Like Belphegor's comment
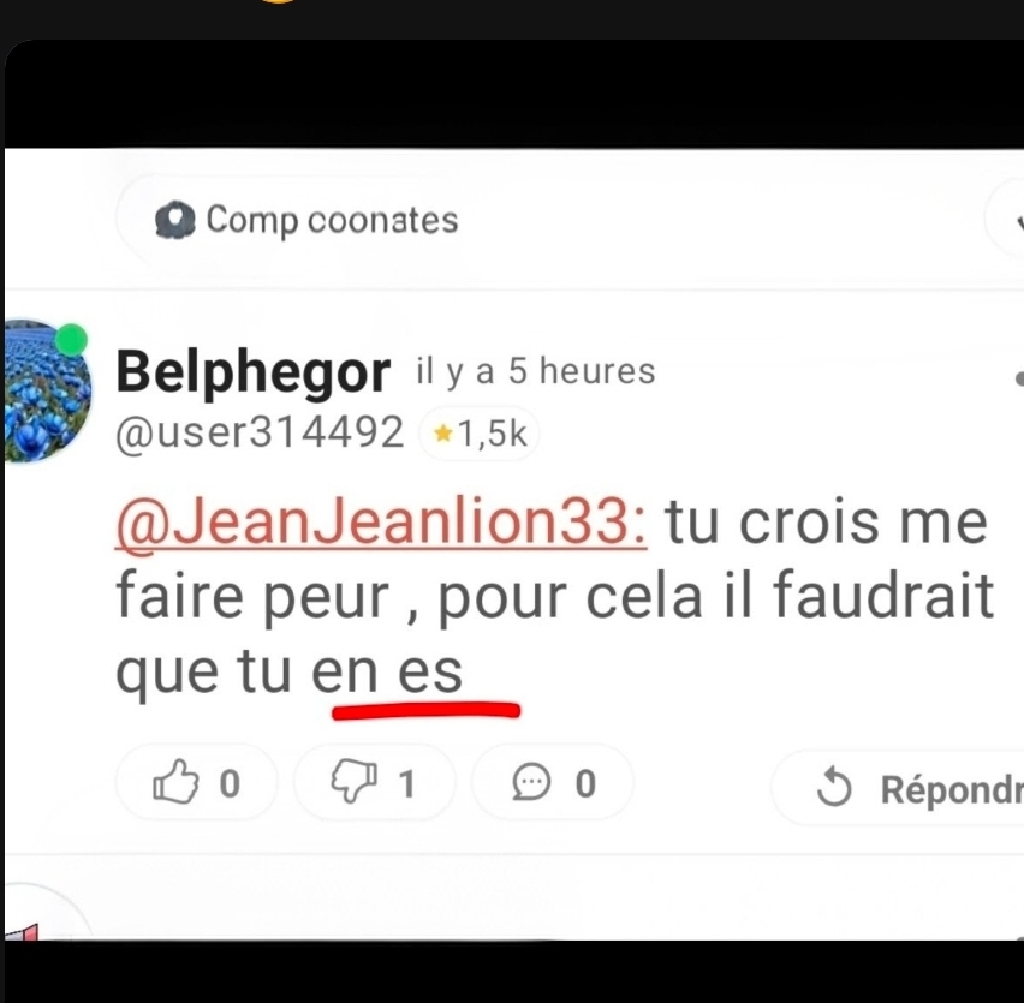 tap(196, 783)
